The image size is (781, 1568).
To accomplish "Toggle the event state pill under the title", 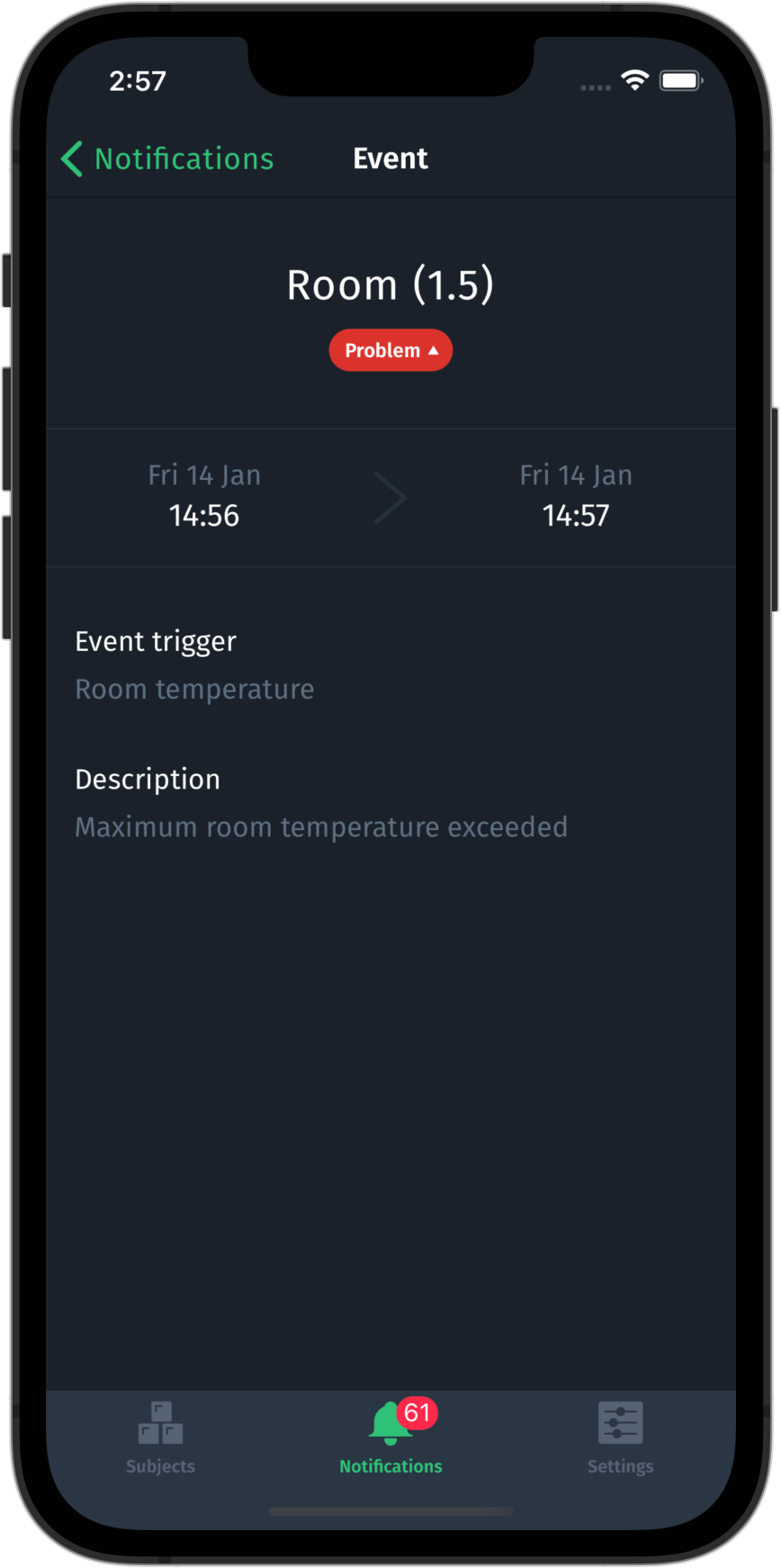I will [x=390, y=349].
